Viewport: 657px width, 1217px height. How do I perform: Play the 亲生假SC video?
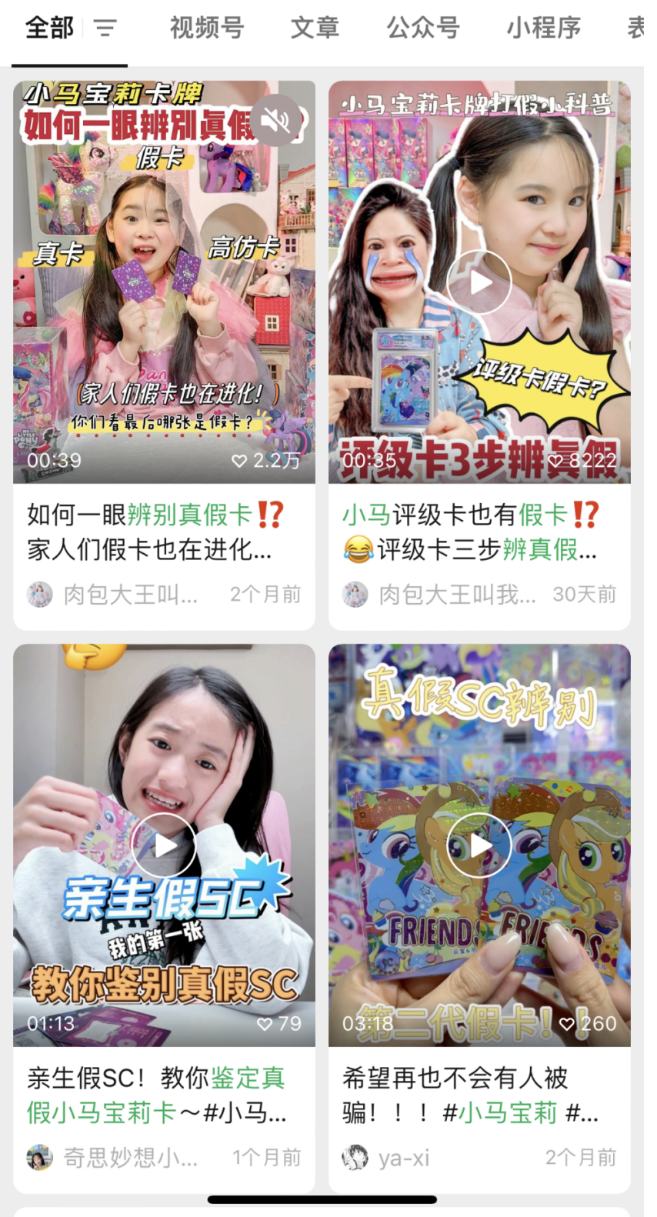coord(164,846)
